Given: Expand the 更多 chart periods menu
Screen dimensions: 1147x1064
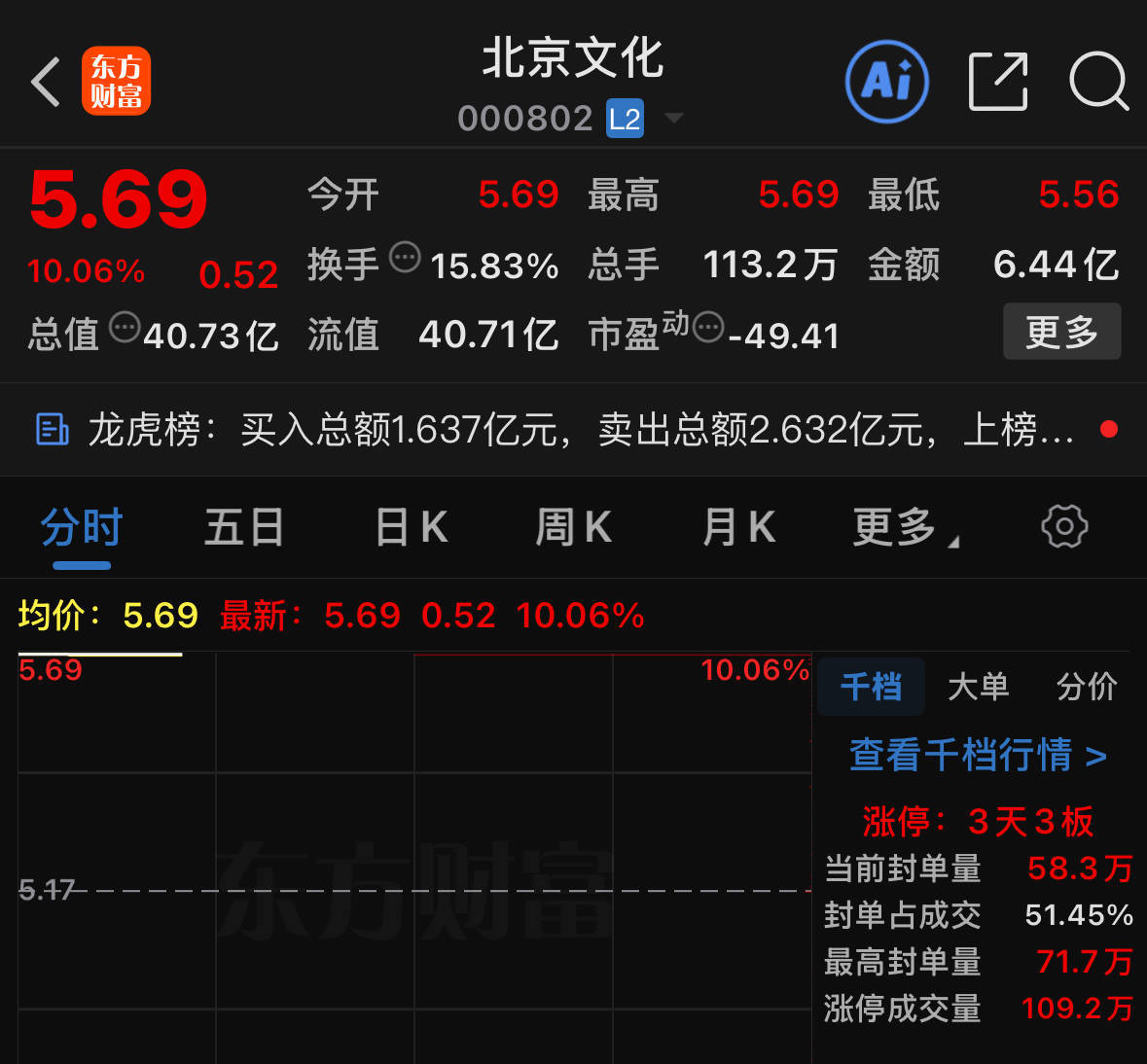Looking at the screenshot, I should point(906,527).
